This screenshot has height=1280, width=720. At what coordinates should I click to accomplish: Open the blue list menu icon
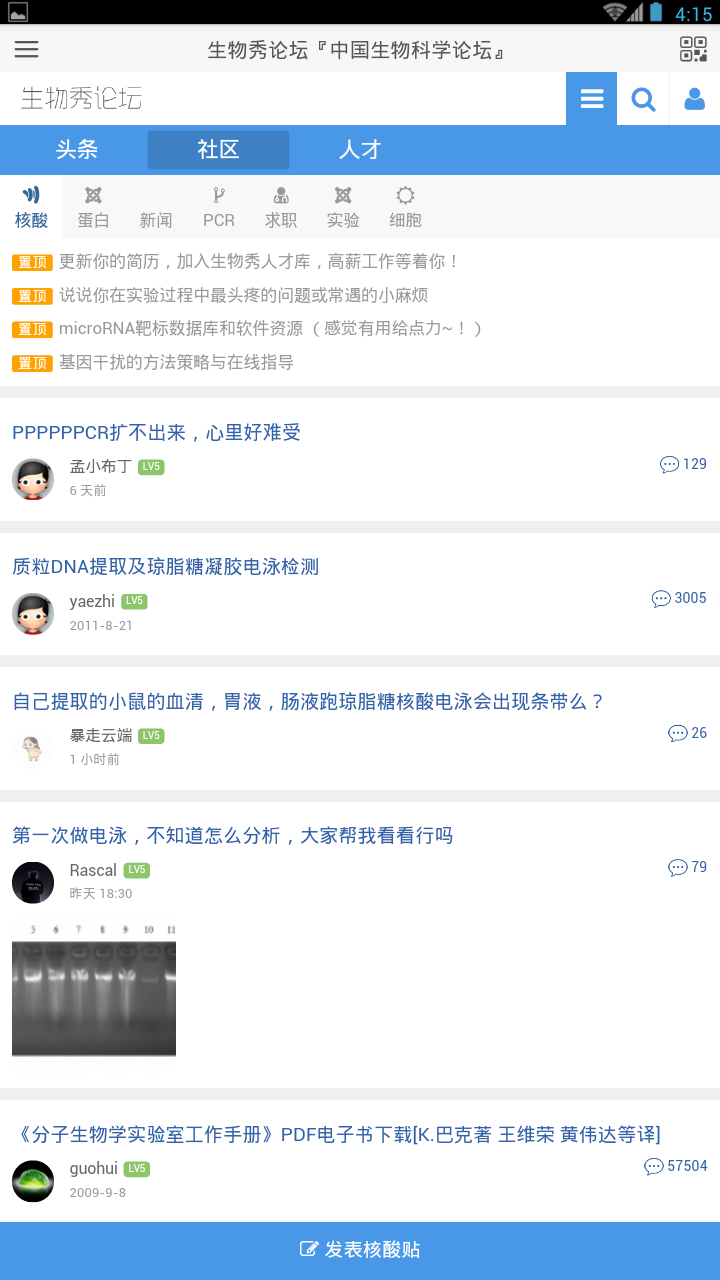591,98
